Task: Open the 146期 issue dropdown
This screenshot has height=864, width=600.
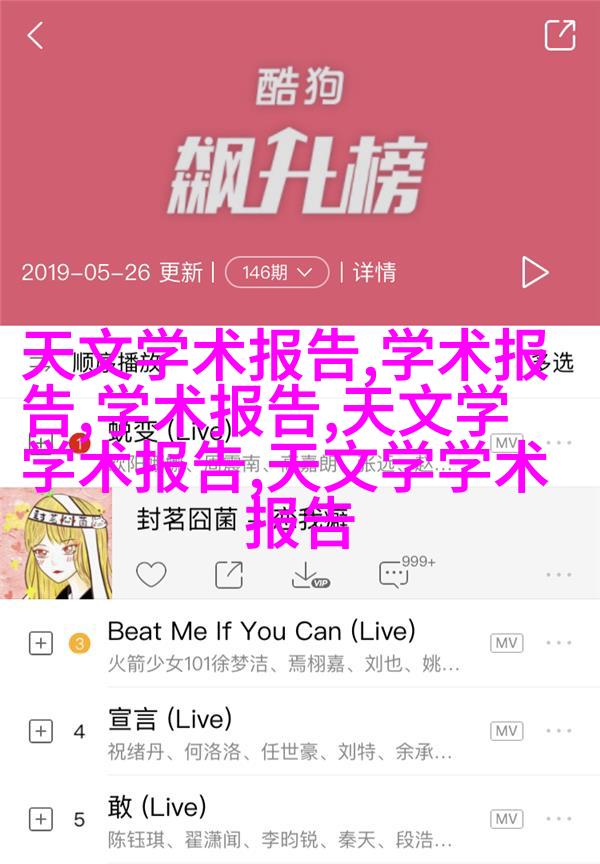Action: tap(277, 272)
